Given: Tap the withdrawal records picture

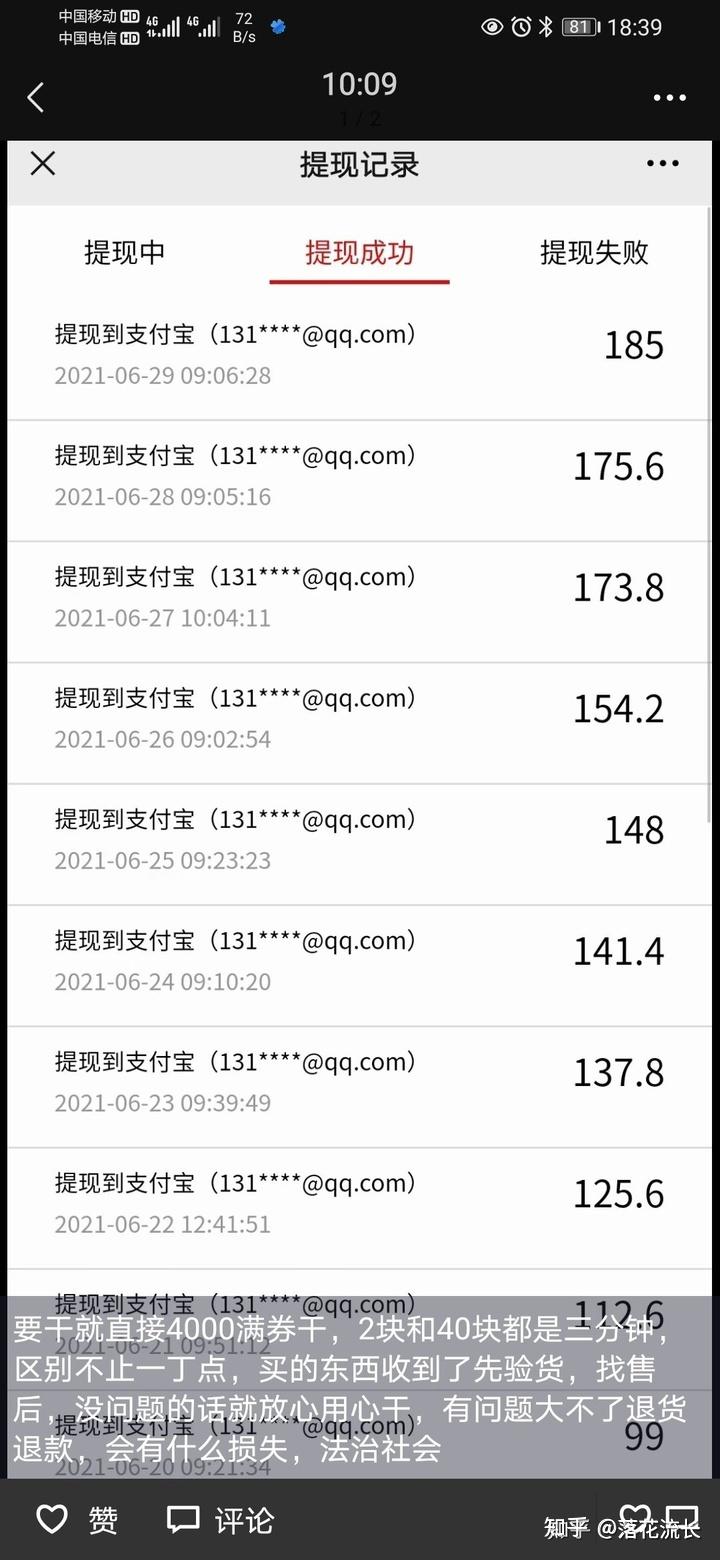Looking at the screenshot, I should tap(360, 808).
